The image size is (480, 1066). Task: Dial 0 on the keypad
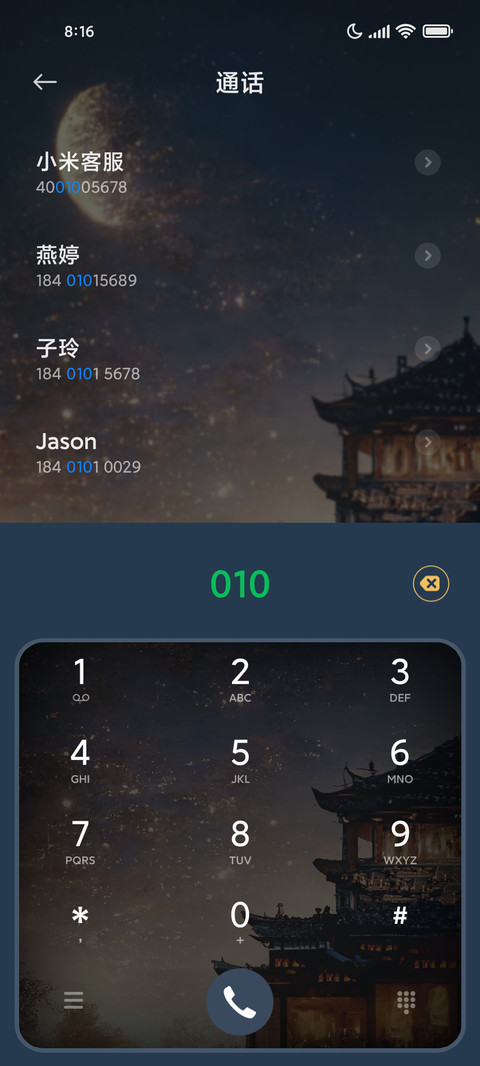point(240,923)
